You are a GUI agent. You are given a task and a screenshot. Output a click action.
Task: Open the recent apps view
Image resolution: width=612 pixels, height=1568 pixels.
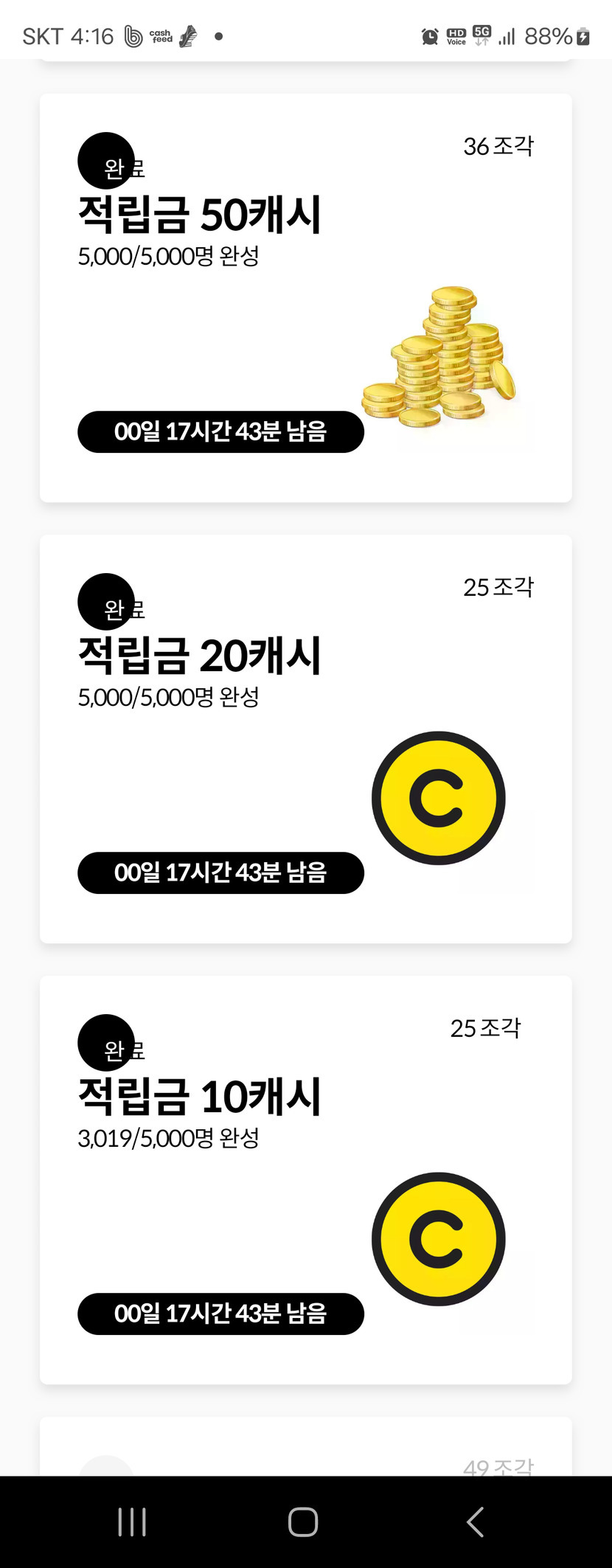tap(132, 1522)
